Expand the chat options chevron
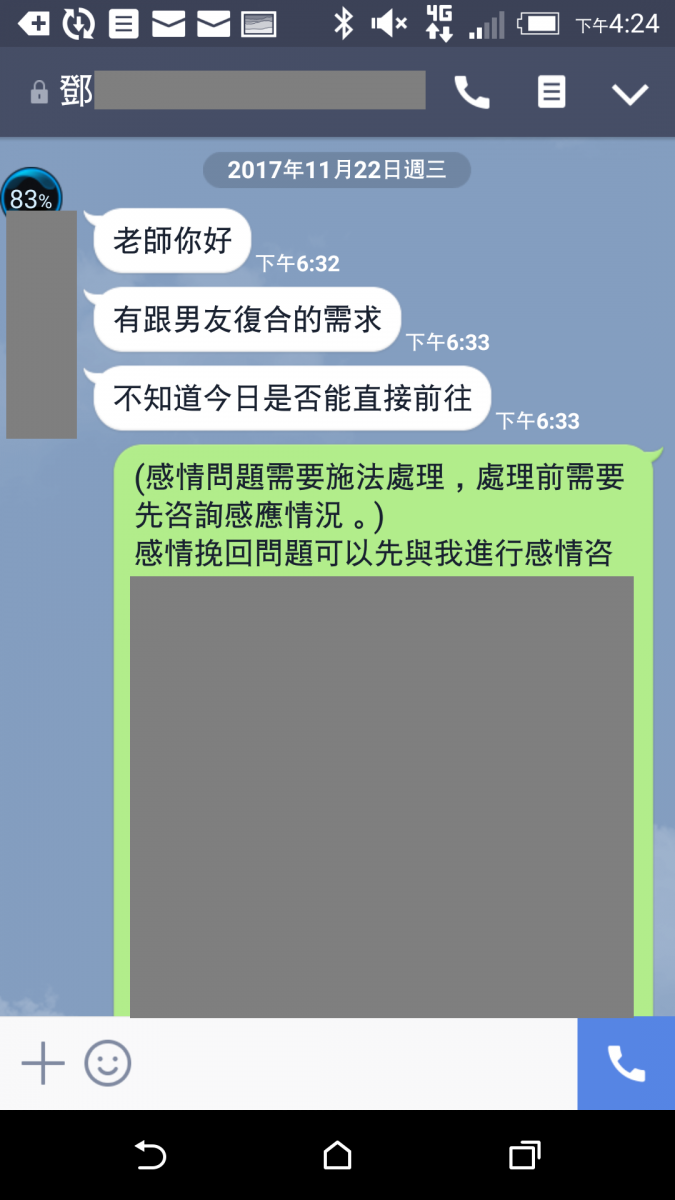This screenshot has width=675, height=1200. click(x=630, y=94)
